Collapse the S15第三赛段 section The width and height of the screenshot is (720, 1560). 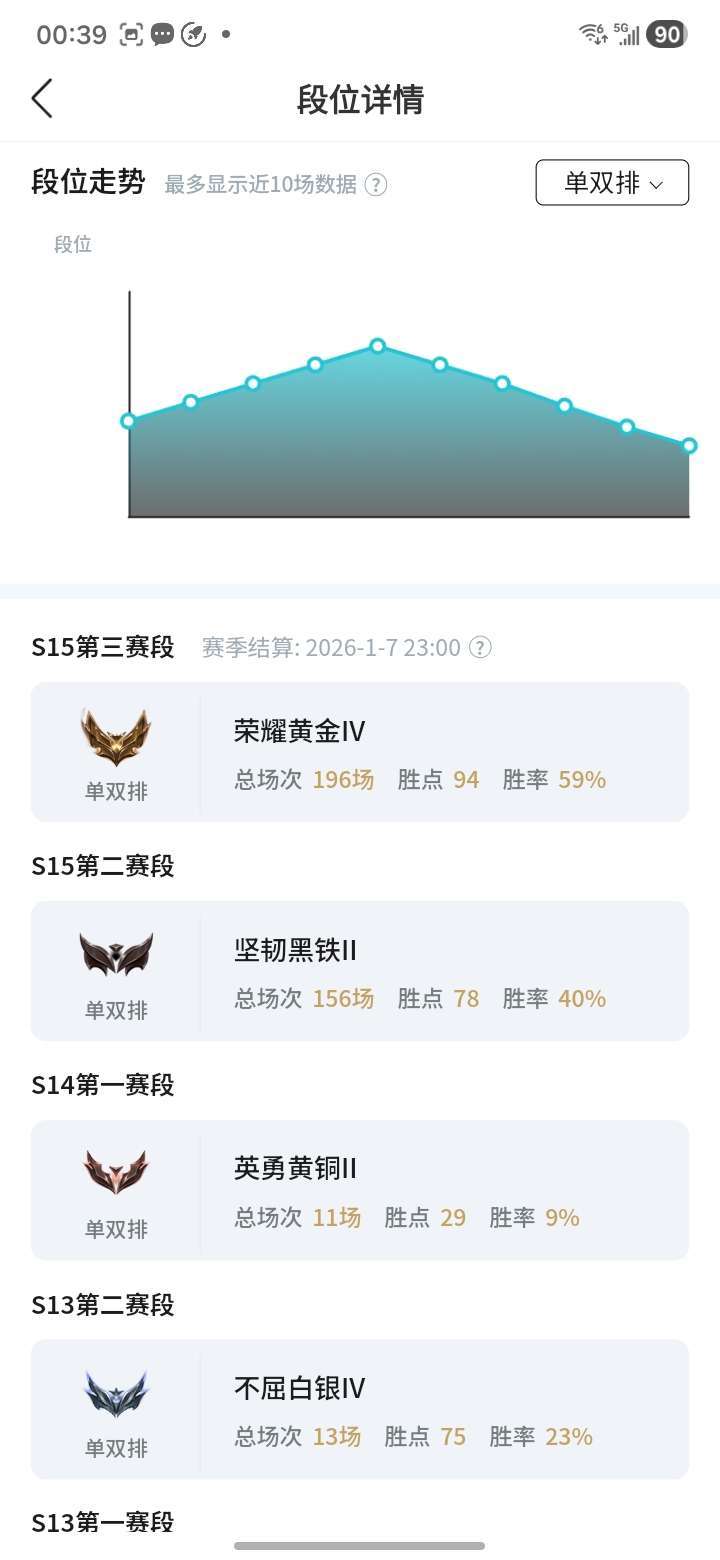click(x=104, y=648)
